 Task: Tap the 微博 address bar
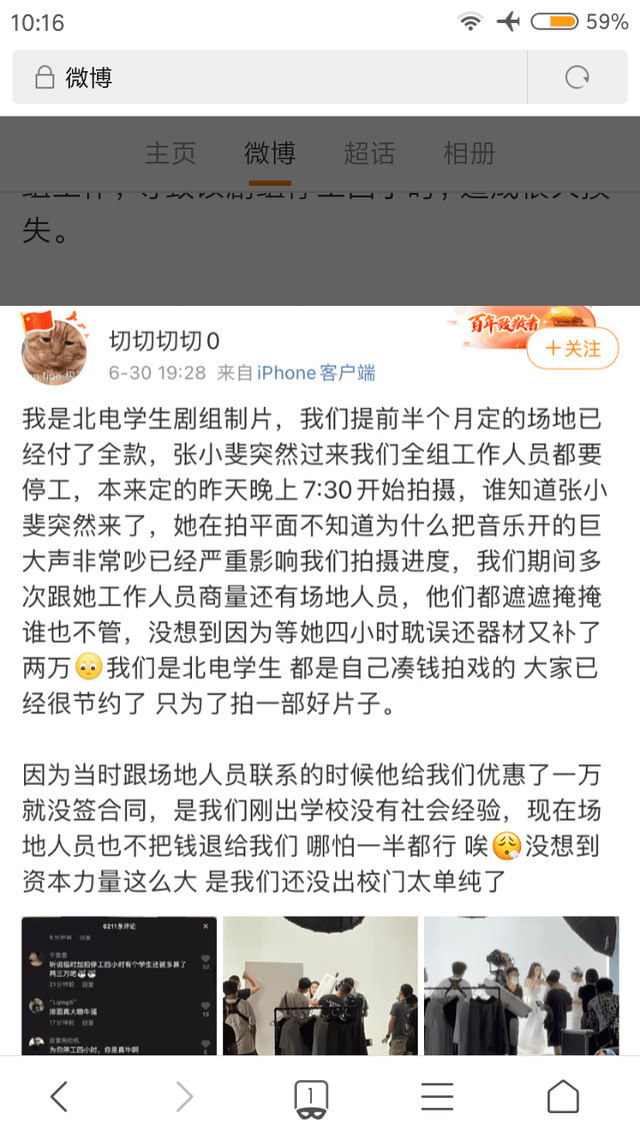click(x=270, y=77)
